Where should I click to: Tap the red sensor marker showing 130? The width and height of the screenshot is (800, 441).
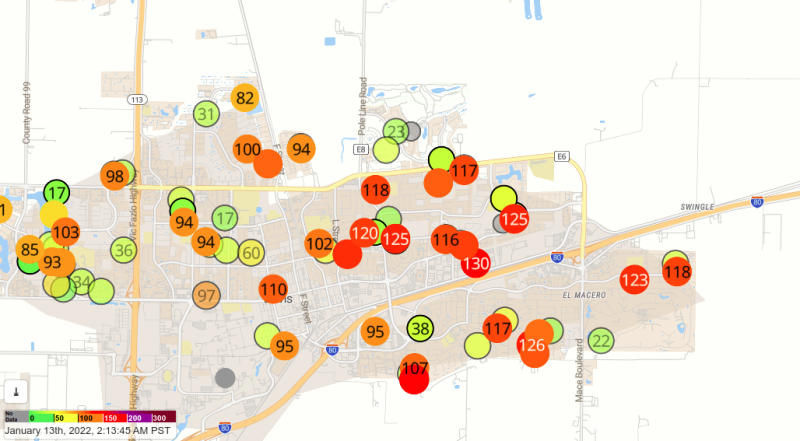[476, 264]
